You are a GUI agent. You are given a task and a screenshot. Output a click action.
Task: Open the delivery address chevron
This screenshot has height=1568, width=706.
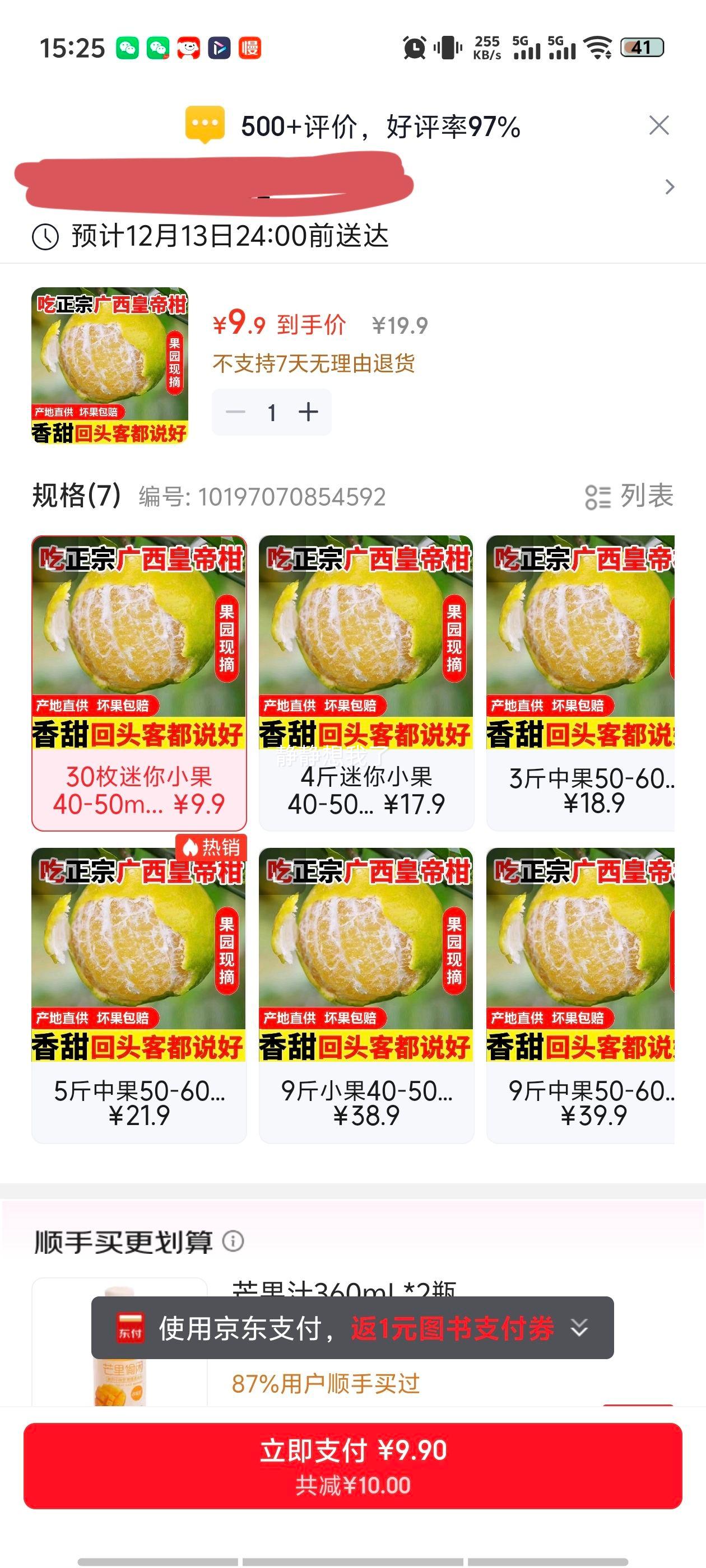click(670, 187)
